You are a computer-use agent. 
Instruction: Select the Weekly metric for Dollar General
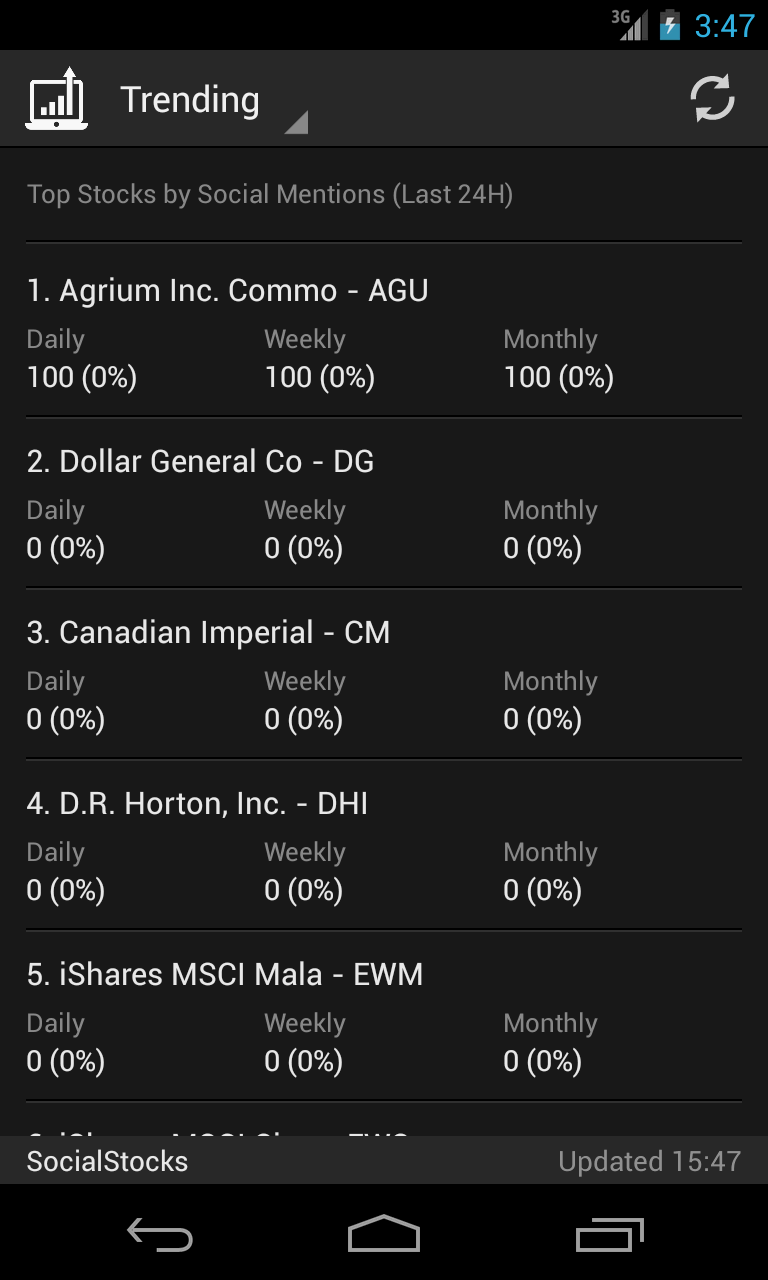(304, 510)
